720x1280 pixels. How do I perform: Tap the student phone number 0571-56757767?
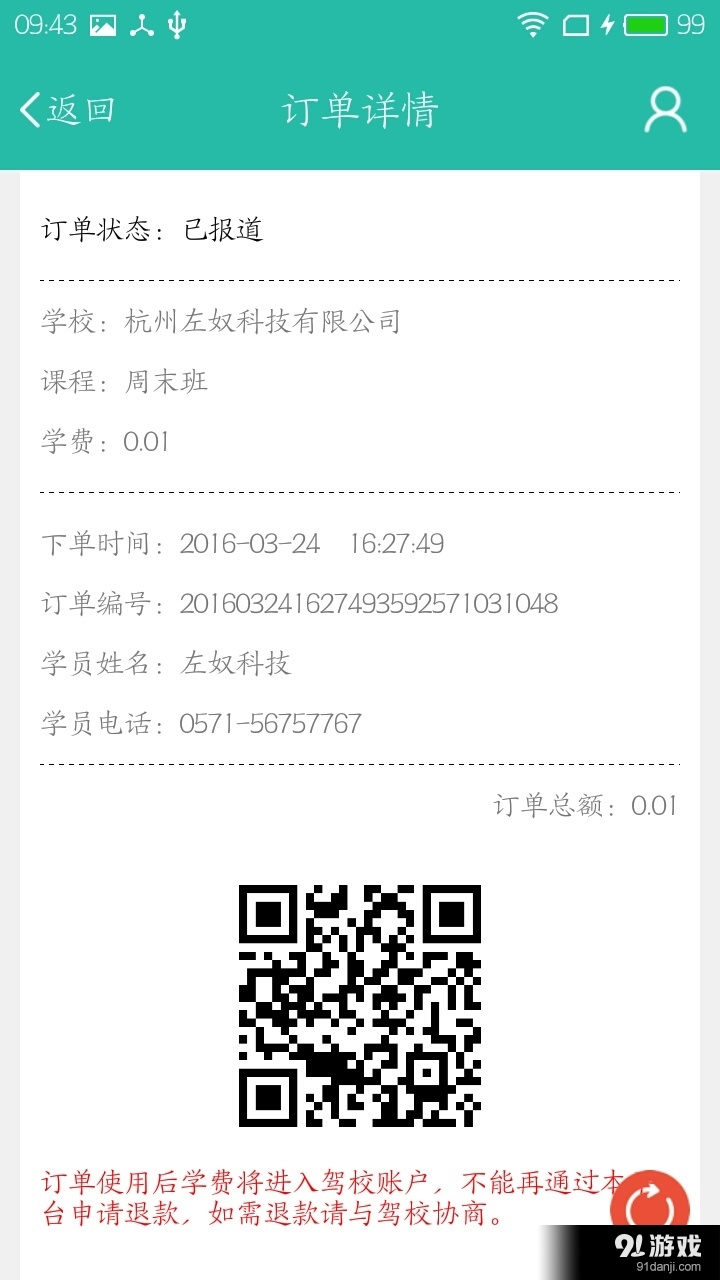270,723
